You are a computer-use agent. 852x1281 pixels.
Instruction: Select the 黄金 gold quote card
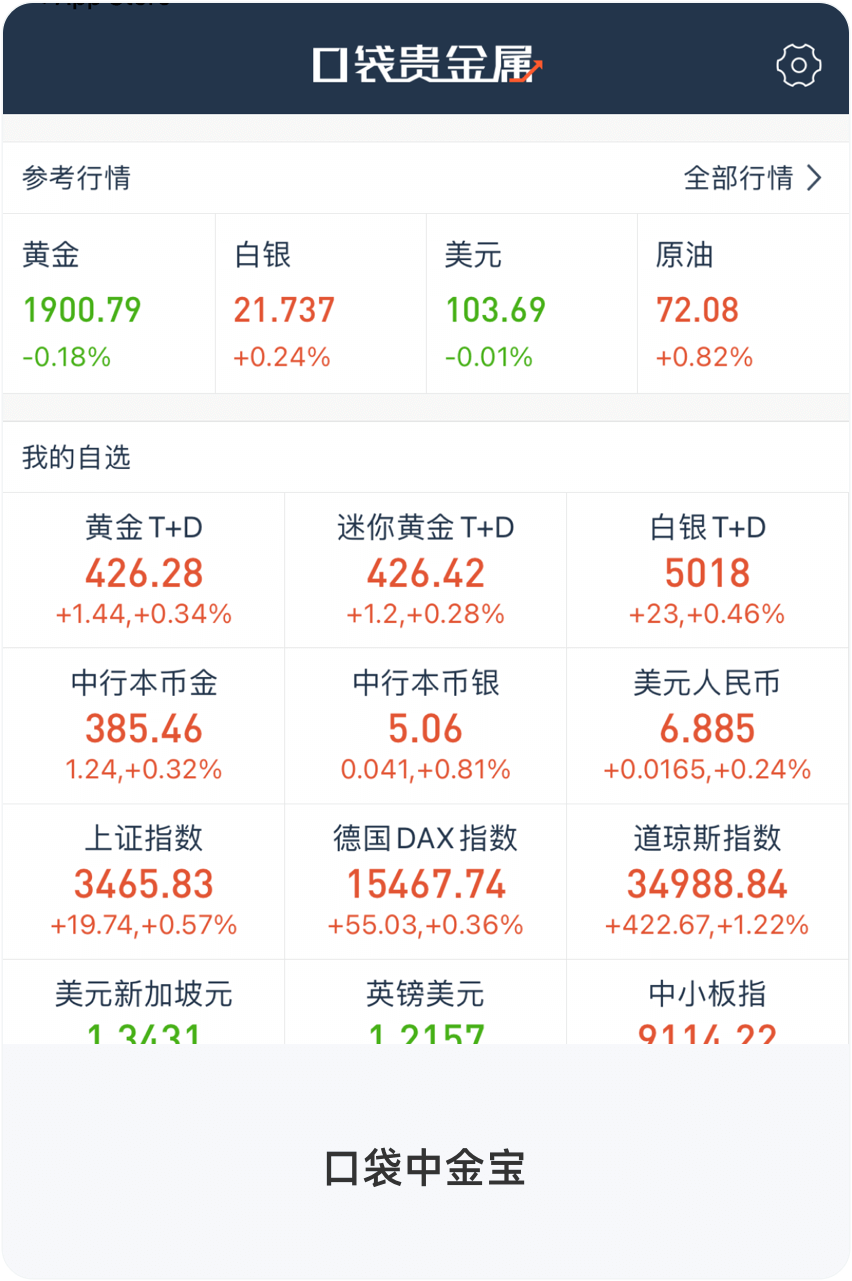pos(106,300)
